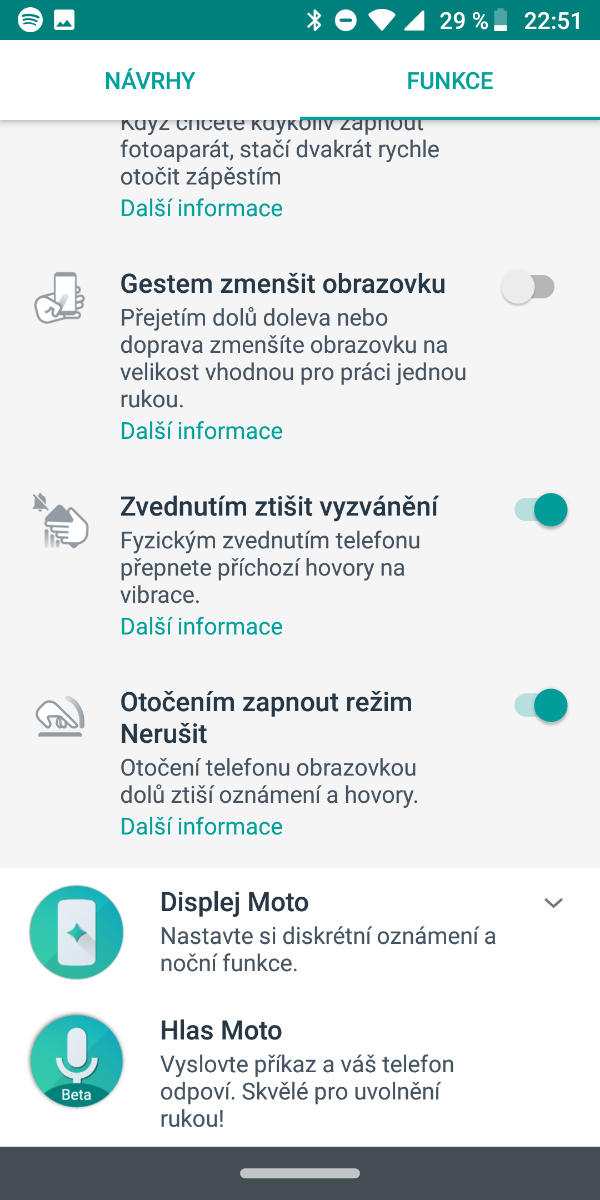
Task: Turn off Zvednutím ztišit vyzvánění
Action: click(541, 510)
